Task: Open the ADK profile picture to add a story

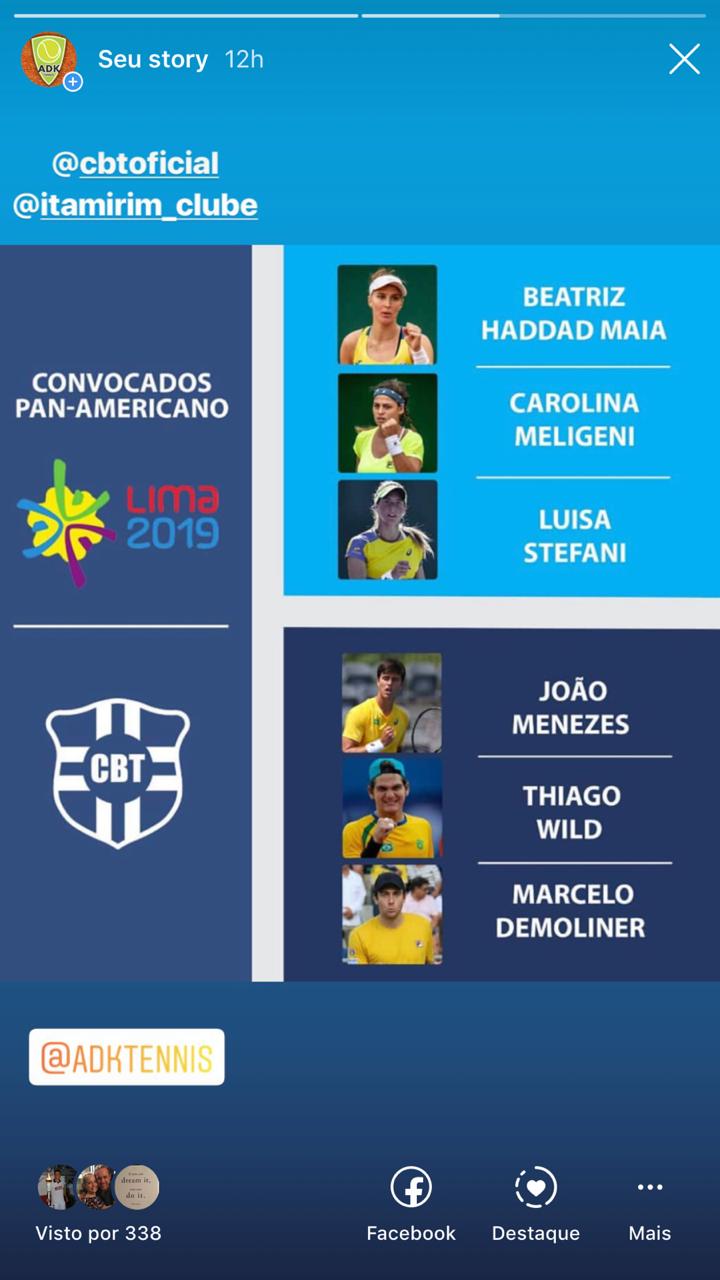Action: pyautogui.click(x=50, y=61)
